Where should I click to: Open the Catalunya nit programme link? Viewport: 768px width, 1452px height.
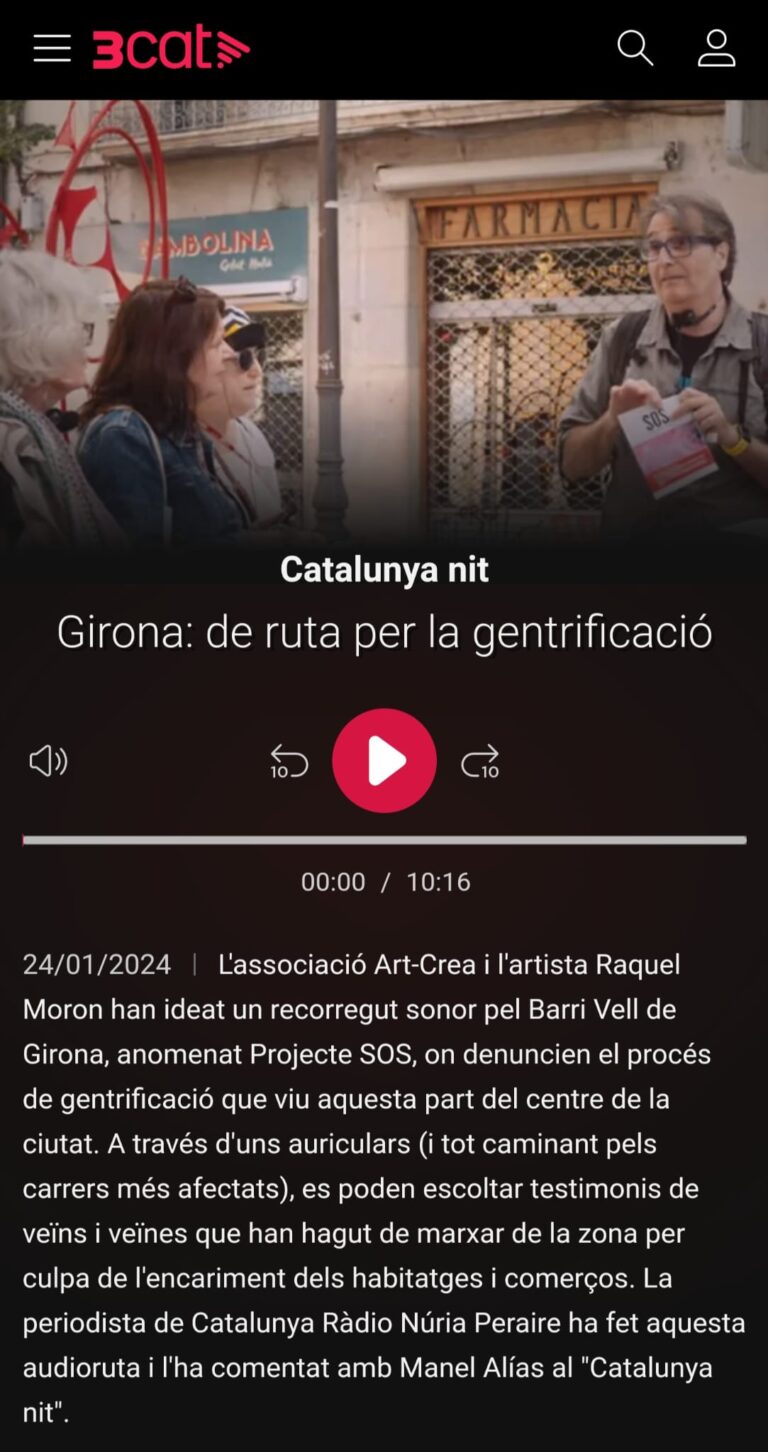(384, 569)
